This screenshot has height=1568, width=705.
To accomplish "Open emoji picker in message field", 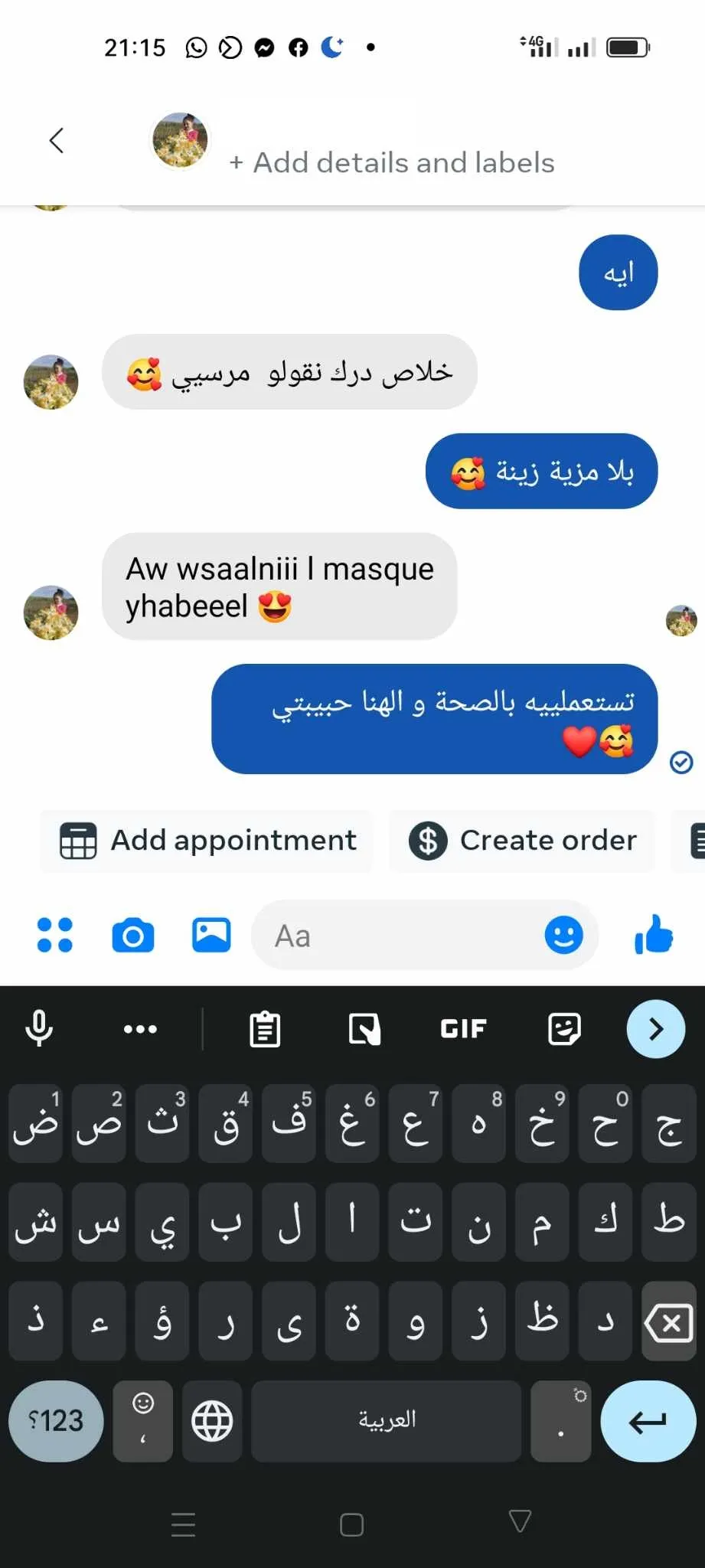I will (563, 935).
